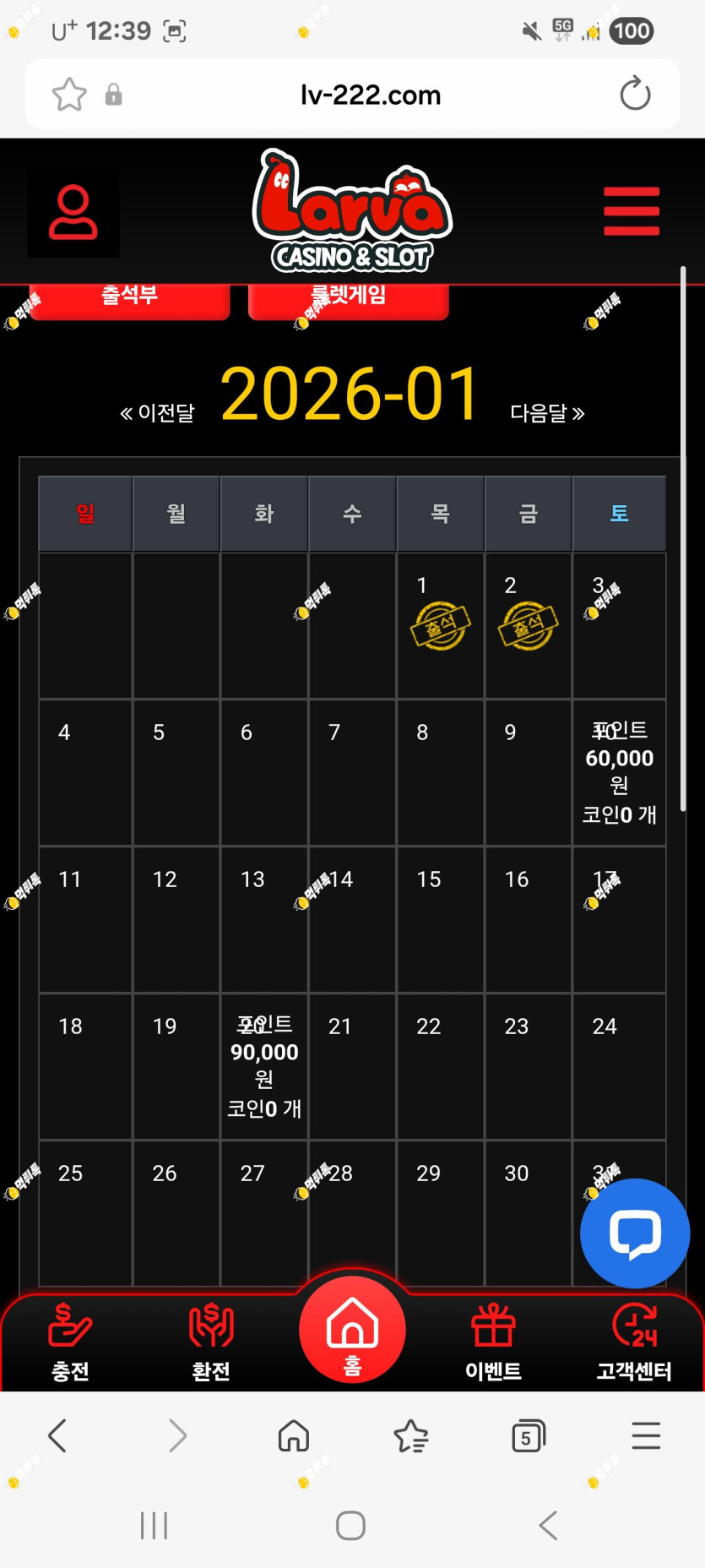The height and width of the screenshot is (1568, 705).
Task: Open the browser tabs counter
Action: pos(528,1435)
